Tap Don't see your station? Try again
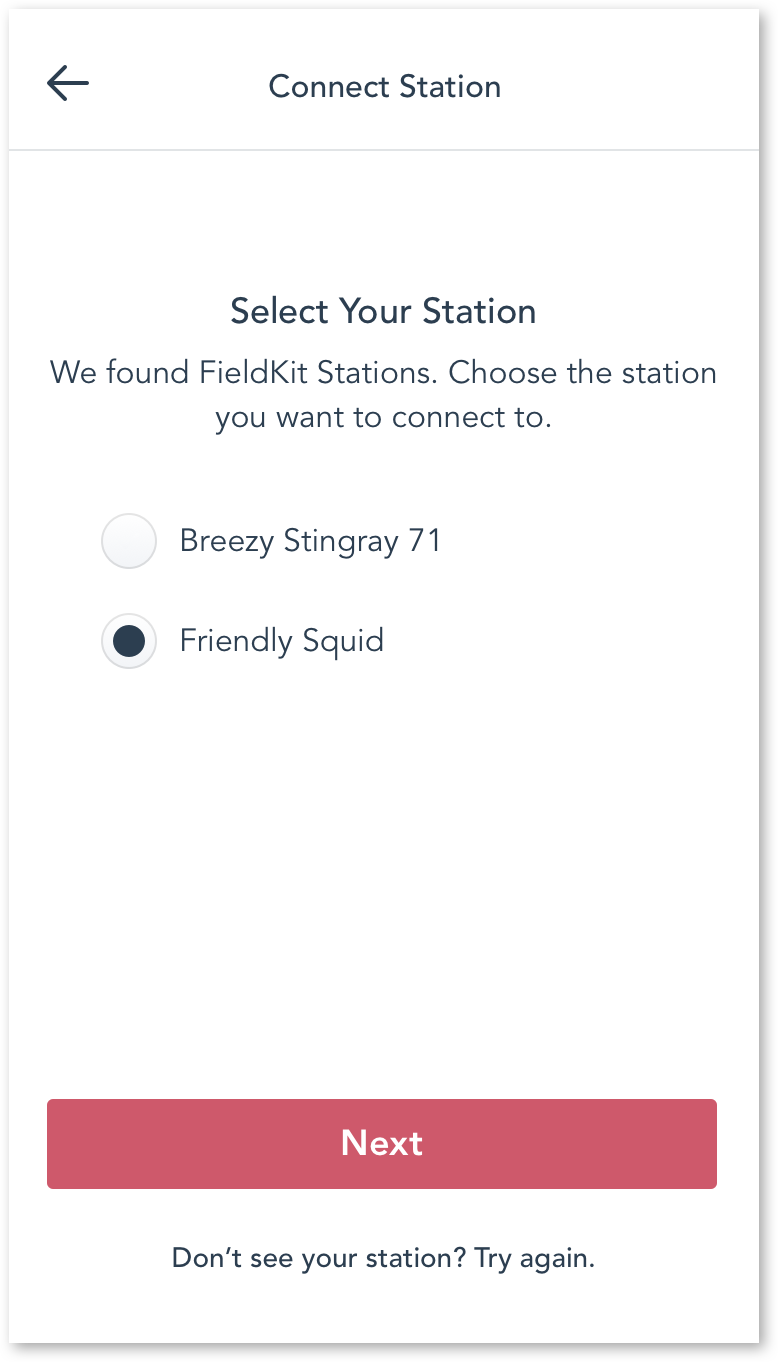778x1362 pixels. [x=383, y=1257]
